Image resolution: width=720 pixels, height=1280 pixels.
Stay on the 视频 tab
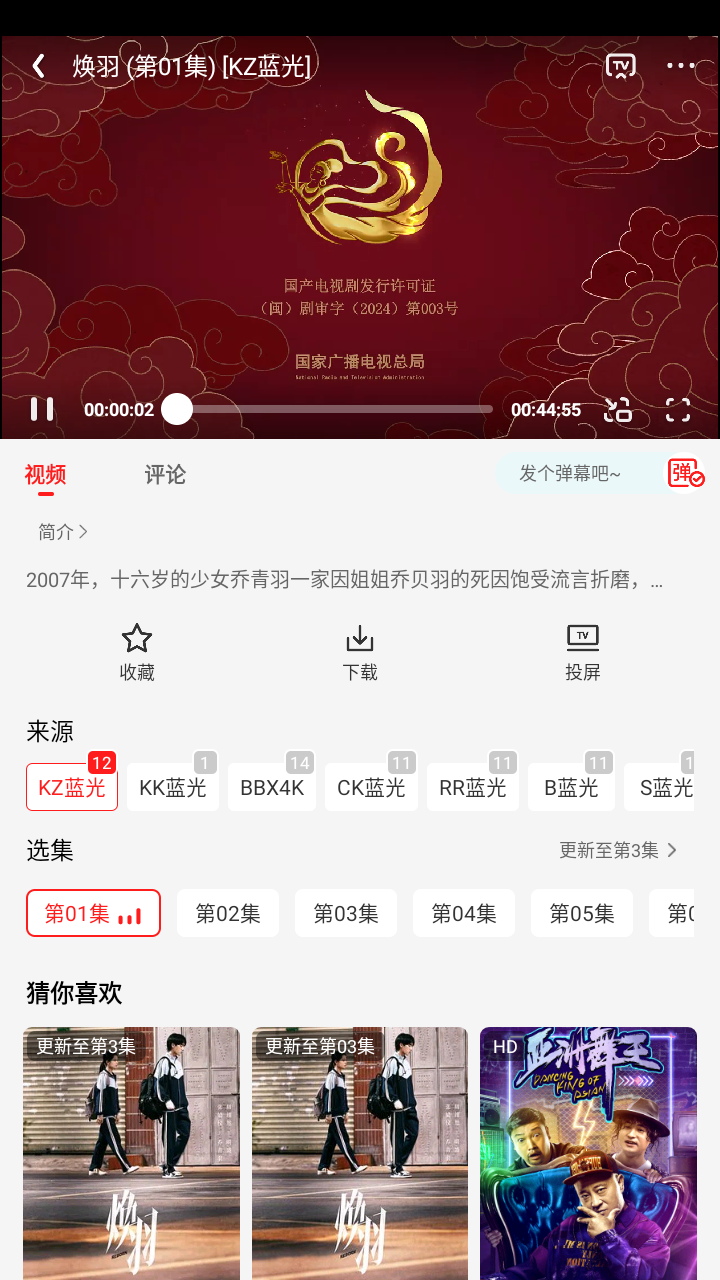45,474
